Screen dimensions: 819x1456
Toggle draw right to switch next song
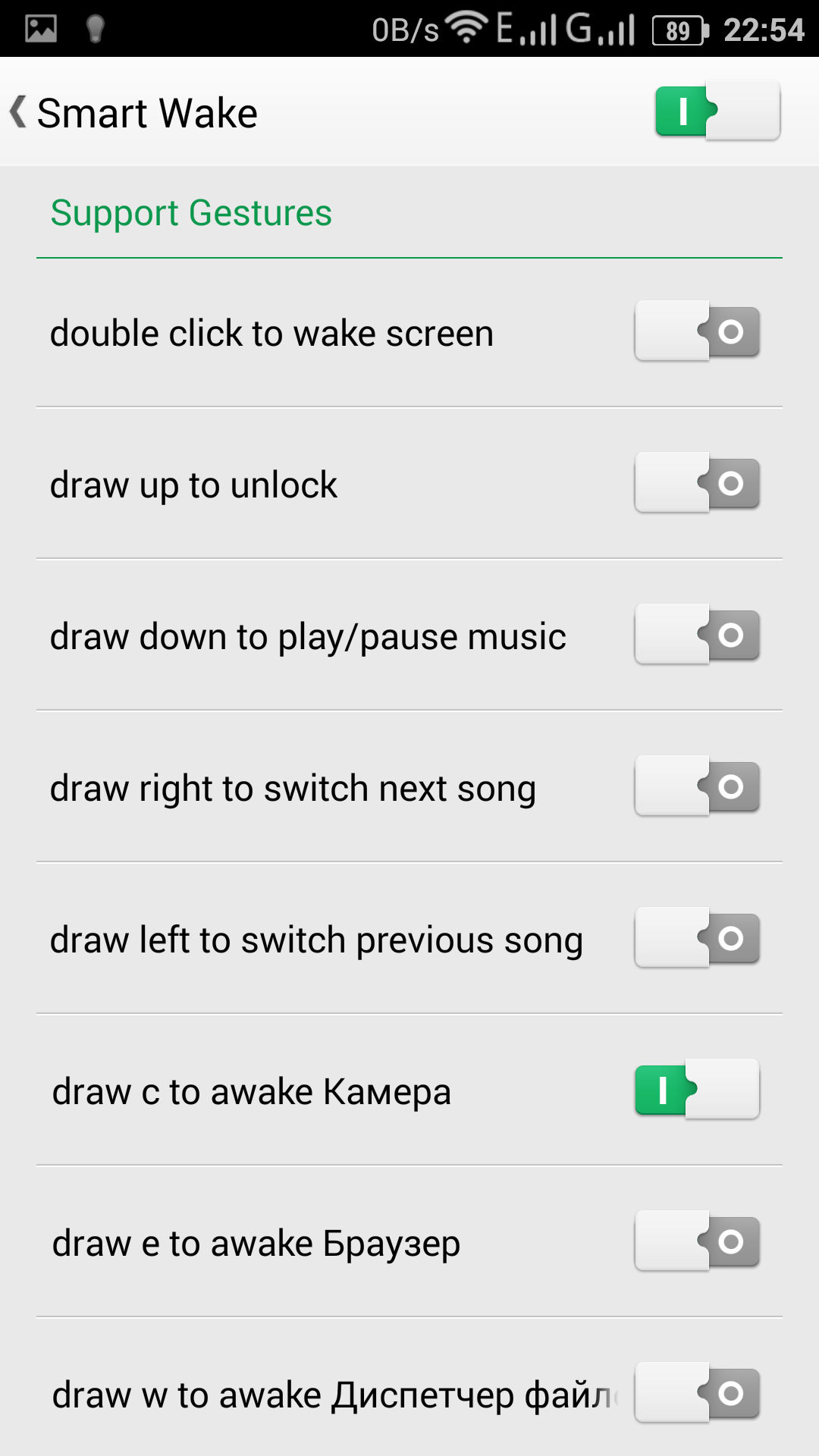[697, 786]
